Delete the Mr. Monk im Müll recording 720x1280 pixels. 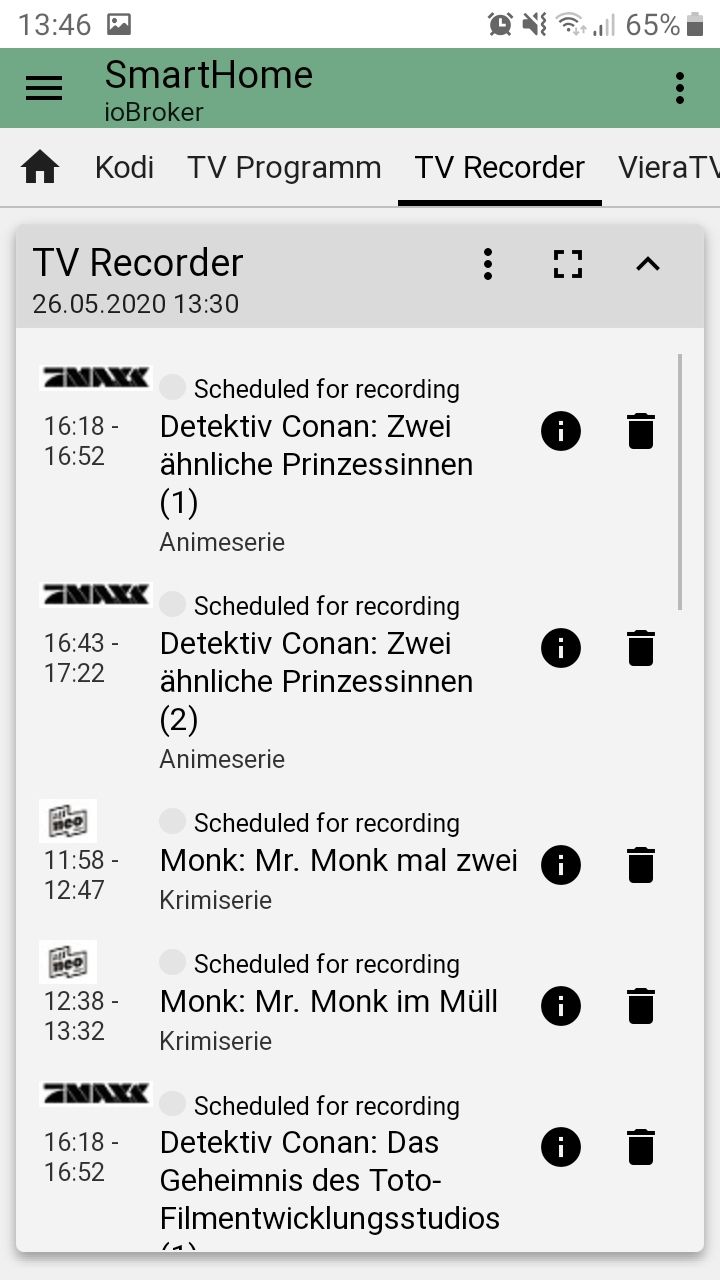(x=641, y=1005)
